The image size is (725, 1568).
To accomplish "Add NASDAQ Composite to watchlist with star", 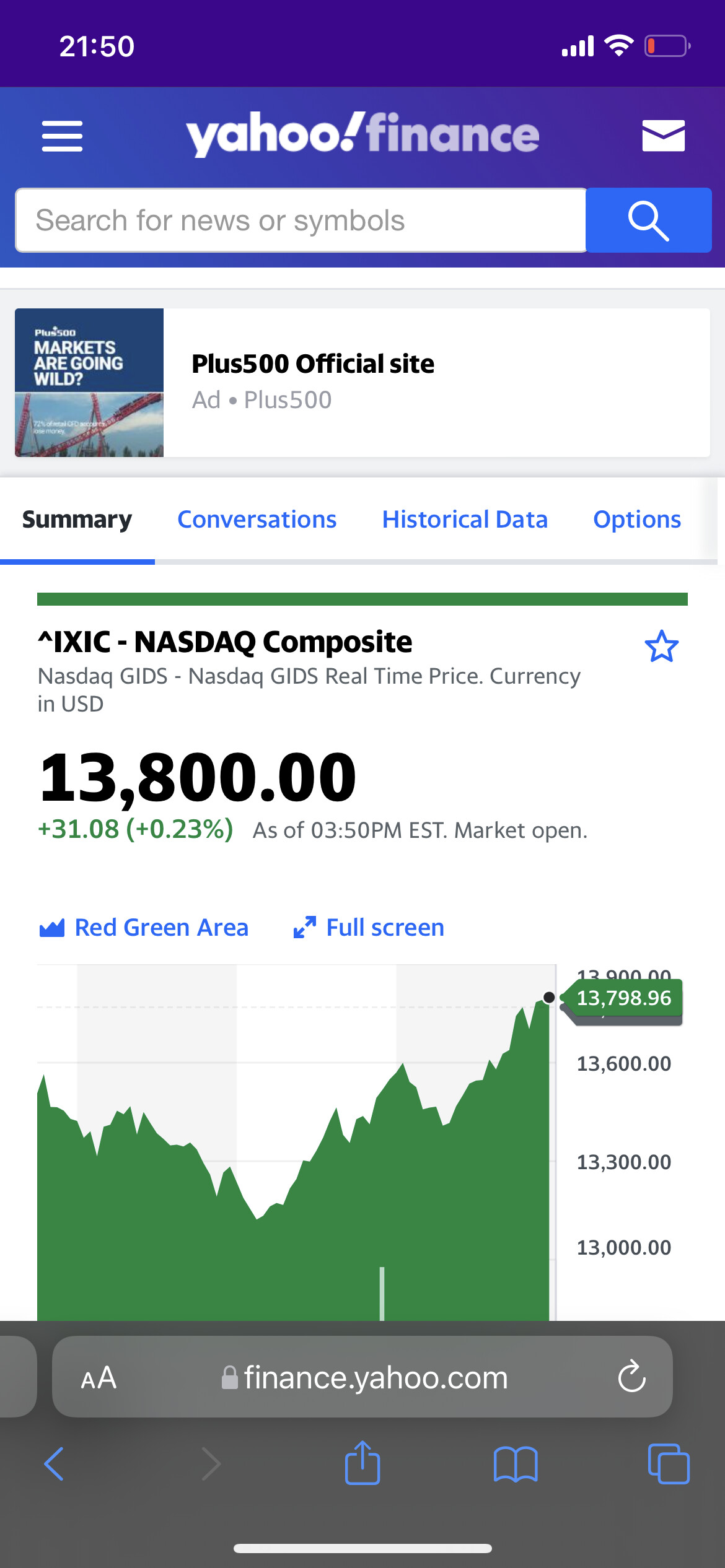I will (661, 647).
